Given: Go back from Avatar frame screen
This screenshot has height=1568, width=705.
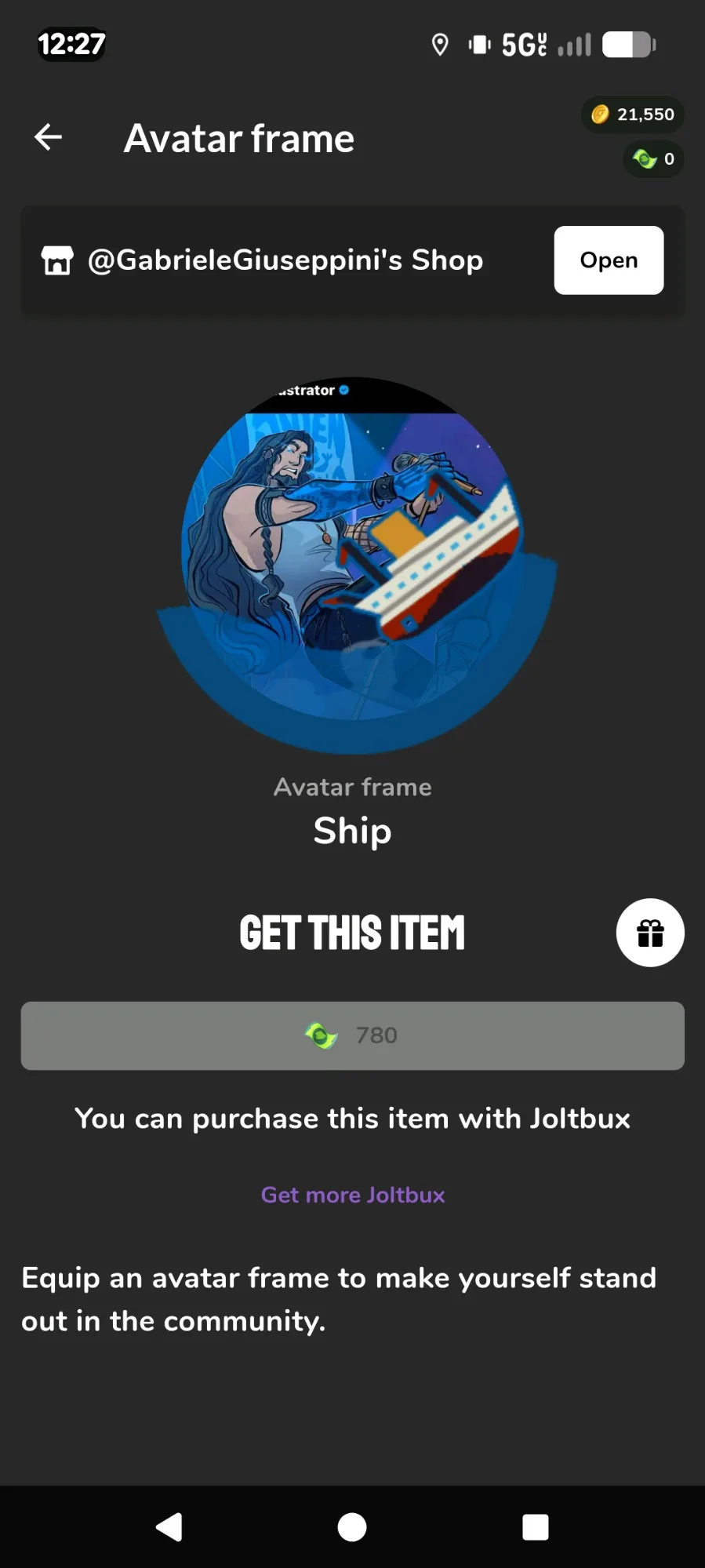Looking at the screenshot, I should coord(49,137).
